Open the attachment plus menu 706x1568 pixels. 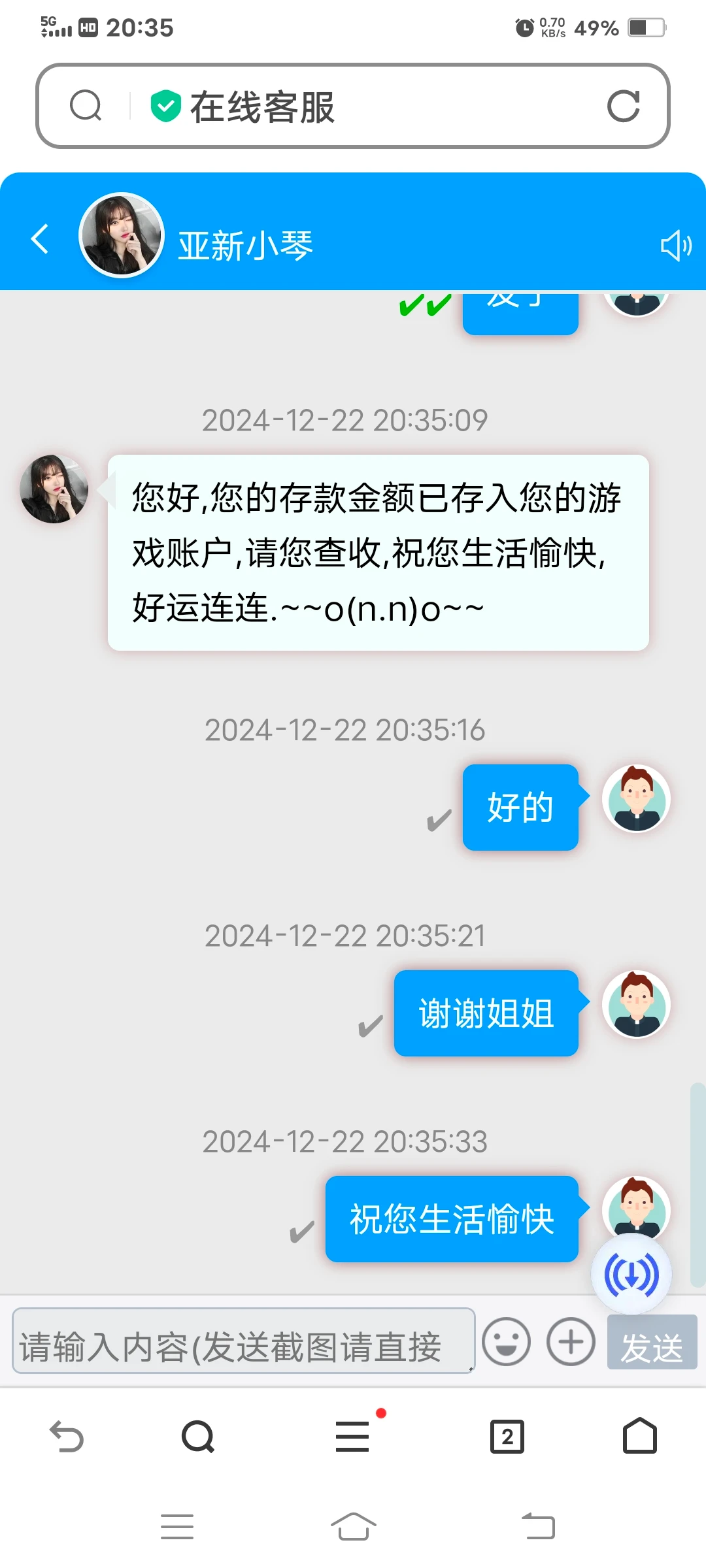(x=569, y=1343)
